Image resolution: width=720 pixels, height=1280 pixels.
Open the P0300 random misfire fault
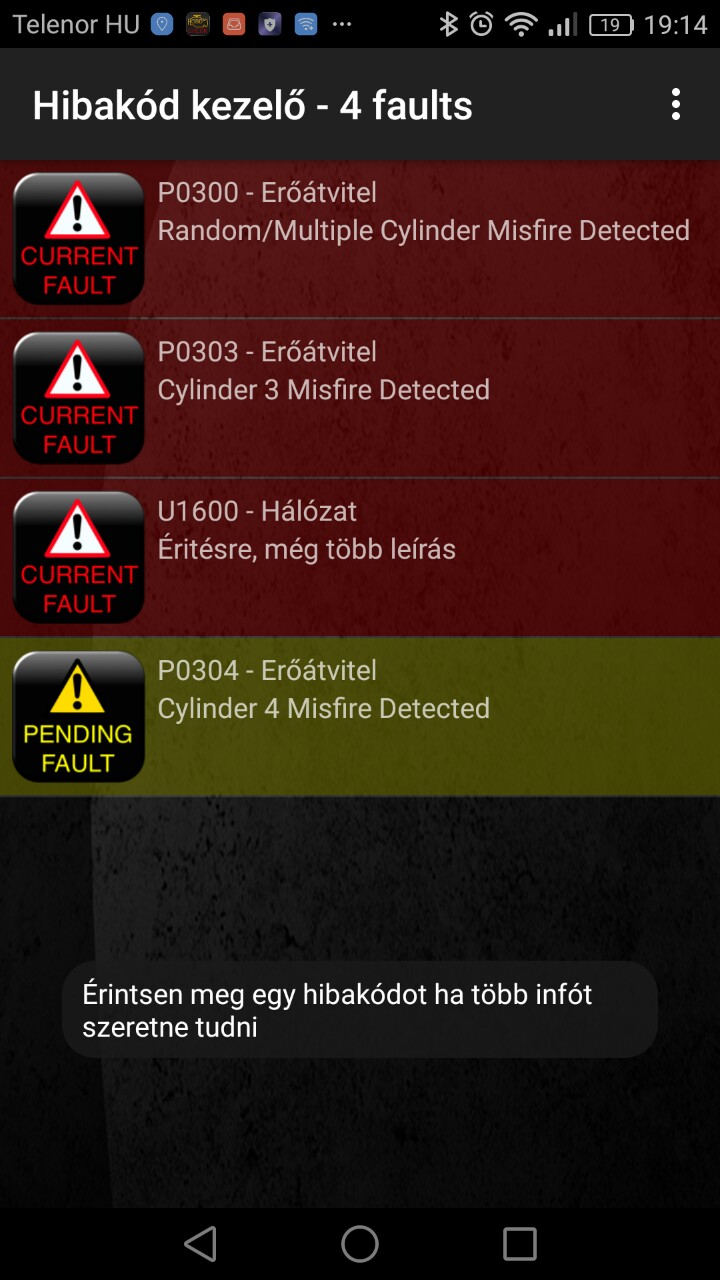360,239
